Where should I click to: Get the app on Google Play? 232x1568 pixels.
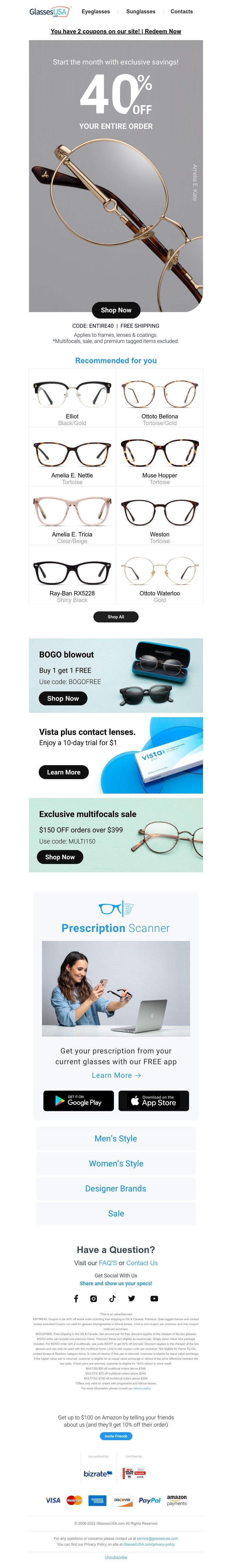coord(78,1100)
